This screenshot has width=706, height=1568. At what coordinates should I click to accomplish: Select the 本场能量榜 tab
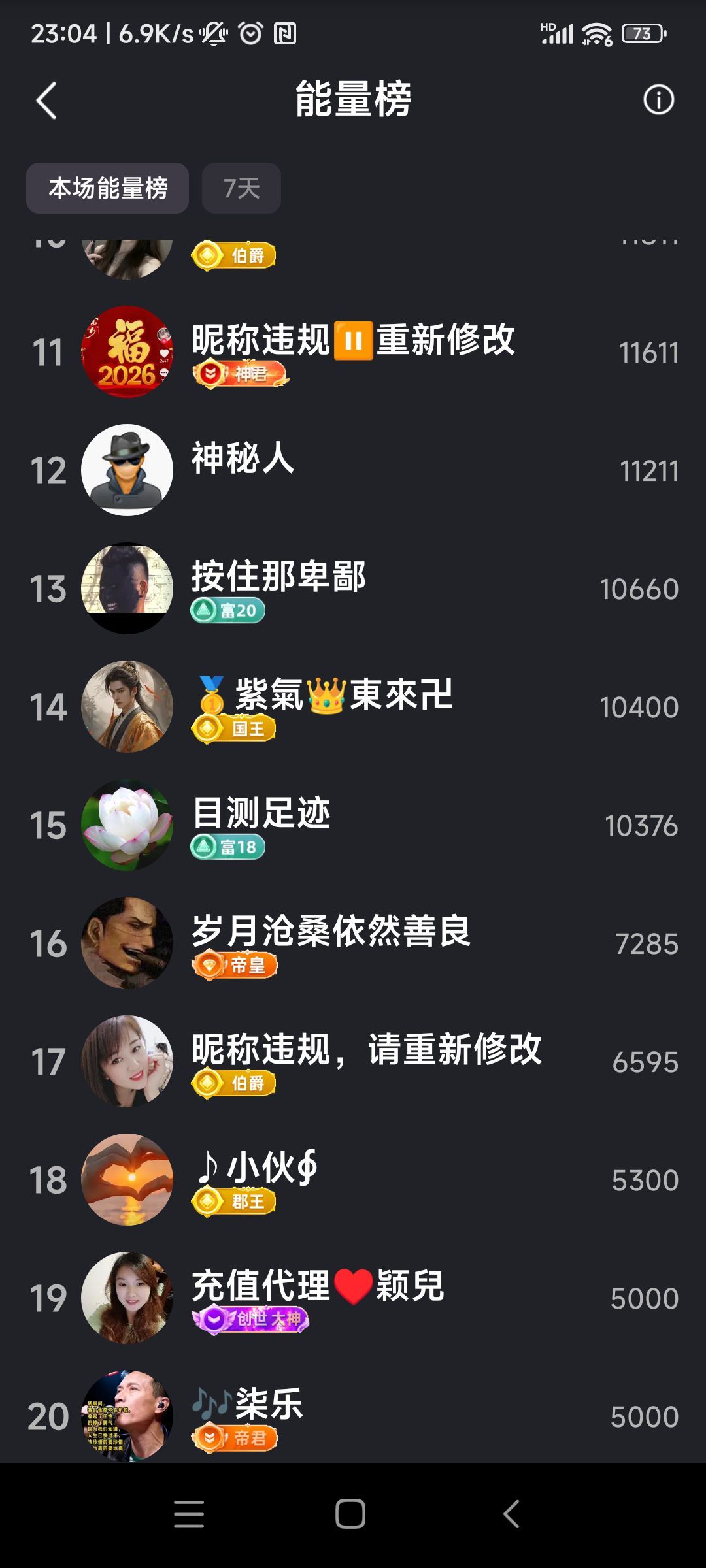click(107, 188)
